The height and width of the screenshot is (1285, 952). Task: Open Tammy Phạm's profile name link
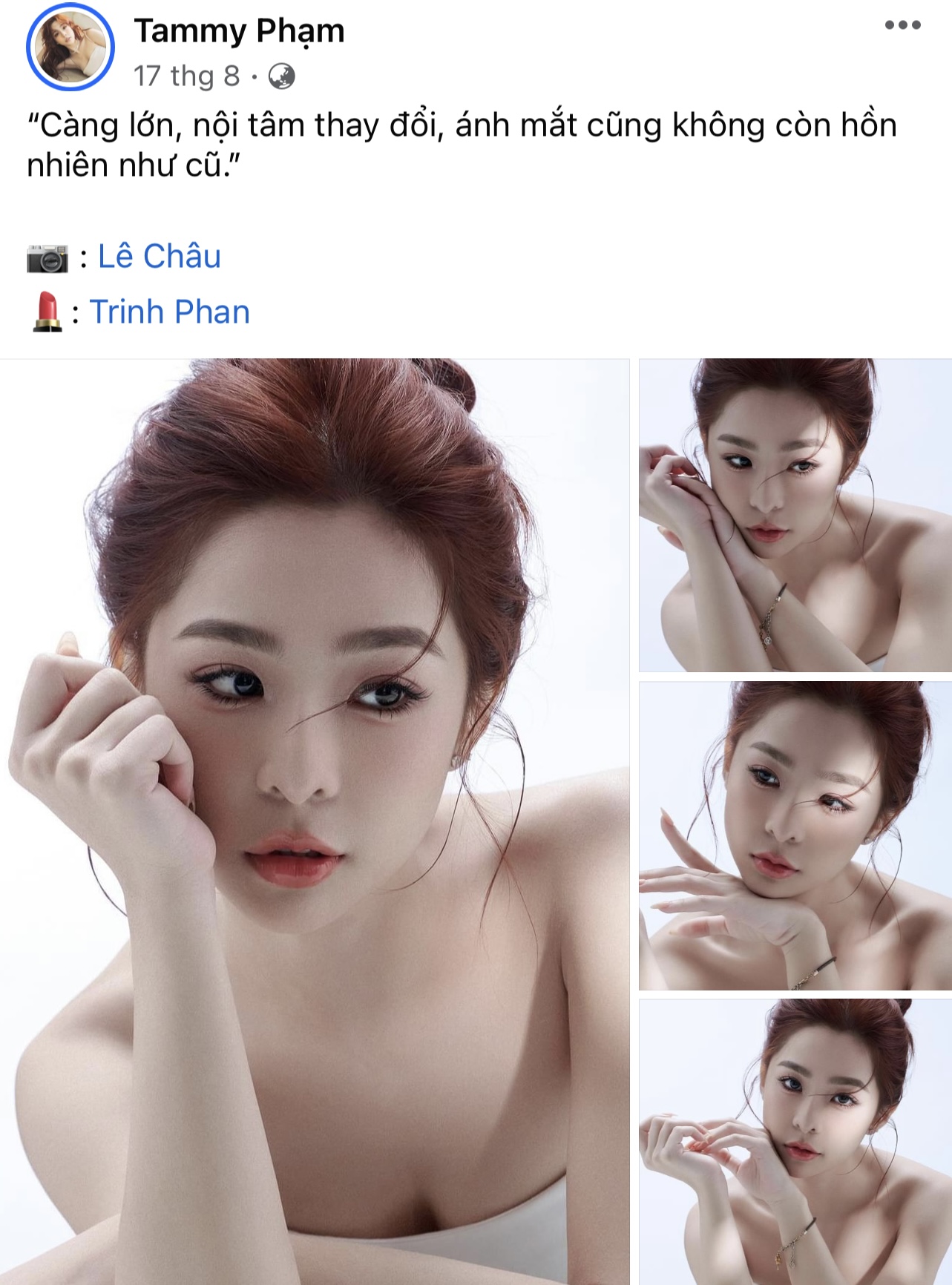pyautogui.click(x=239, y=31)
